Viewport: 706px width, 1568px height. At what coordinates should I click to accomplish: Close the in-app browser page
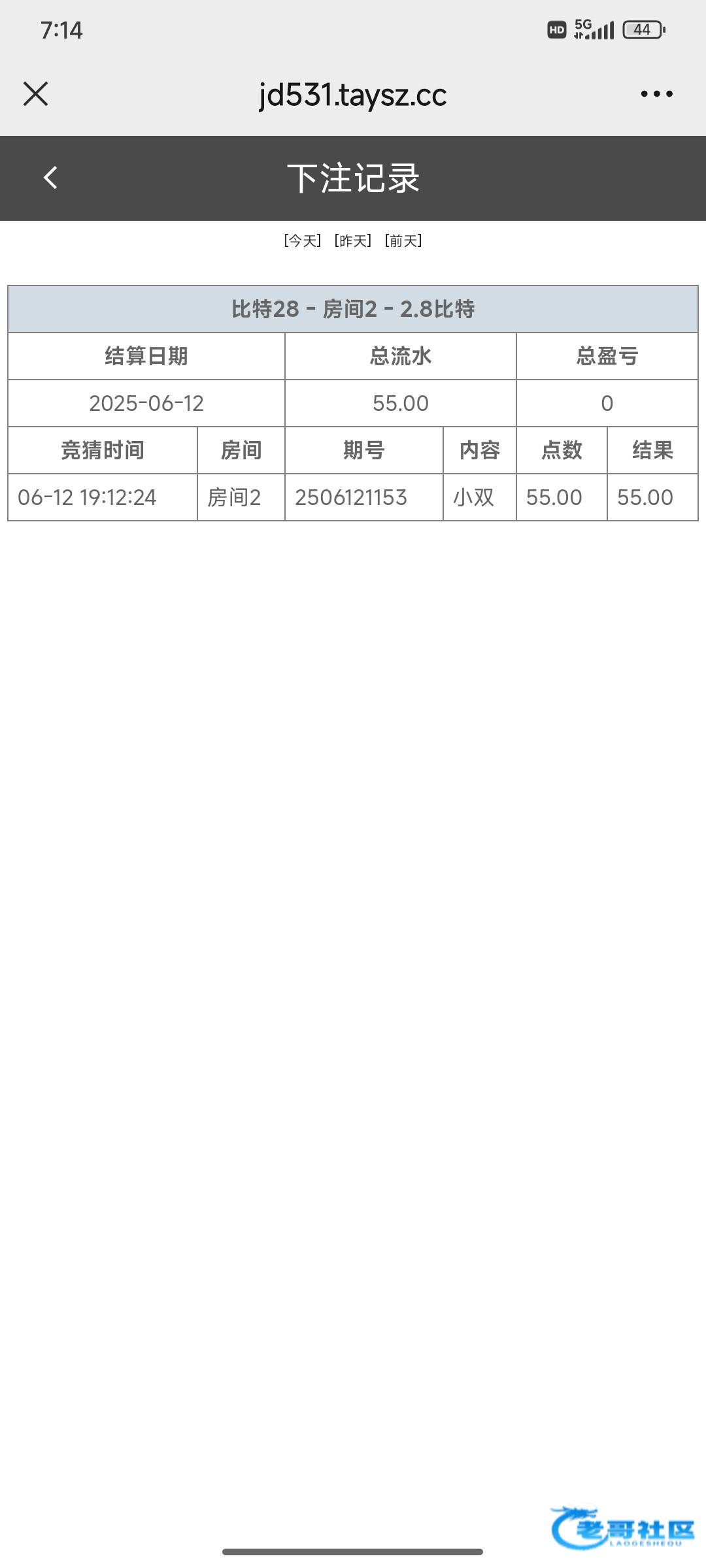pyautogui.click(x=36, y=94)
